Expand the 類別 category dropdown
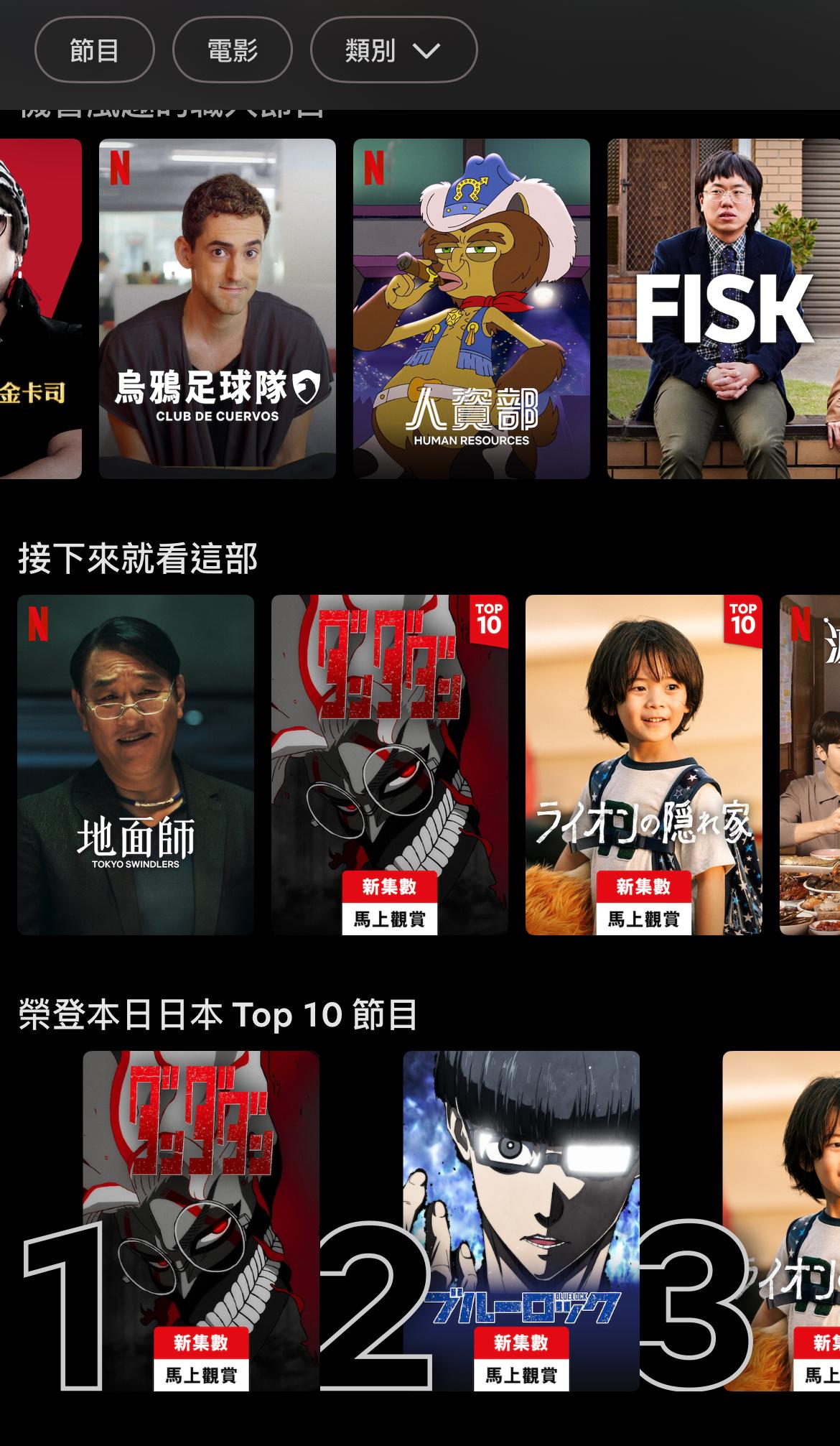840x1446 pixels. [393, 50]
